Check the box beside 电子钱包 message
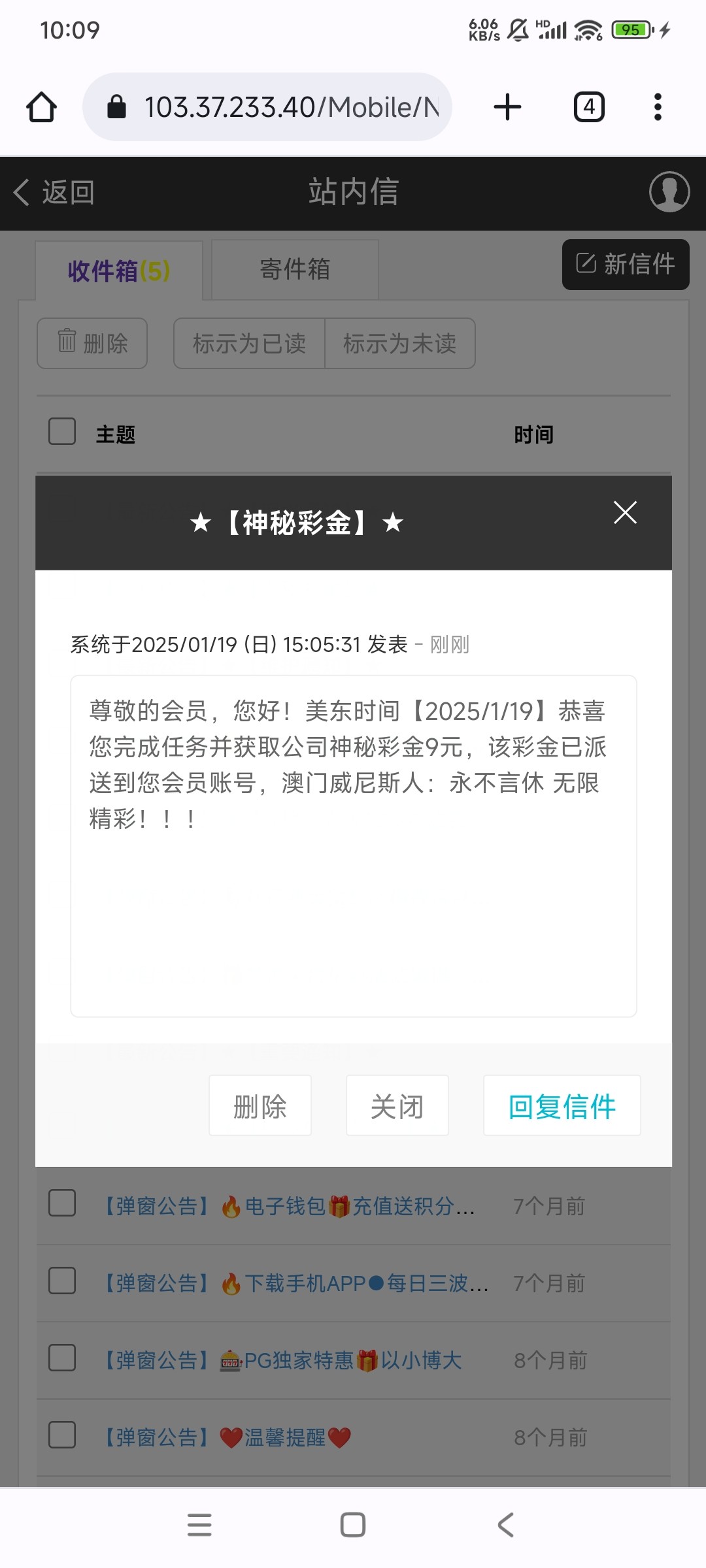This screenshot has height=1568, width=706. [62, 1203]
